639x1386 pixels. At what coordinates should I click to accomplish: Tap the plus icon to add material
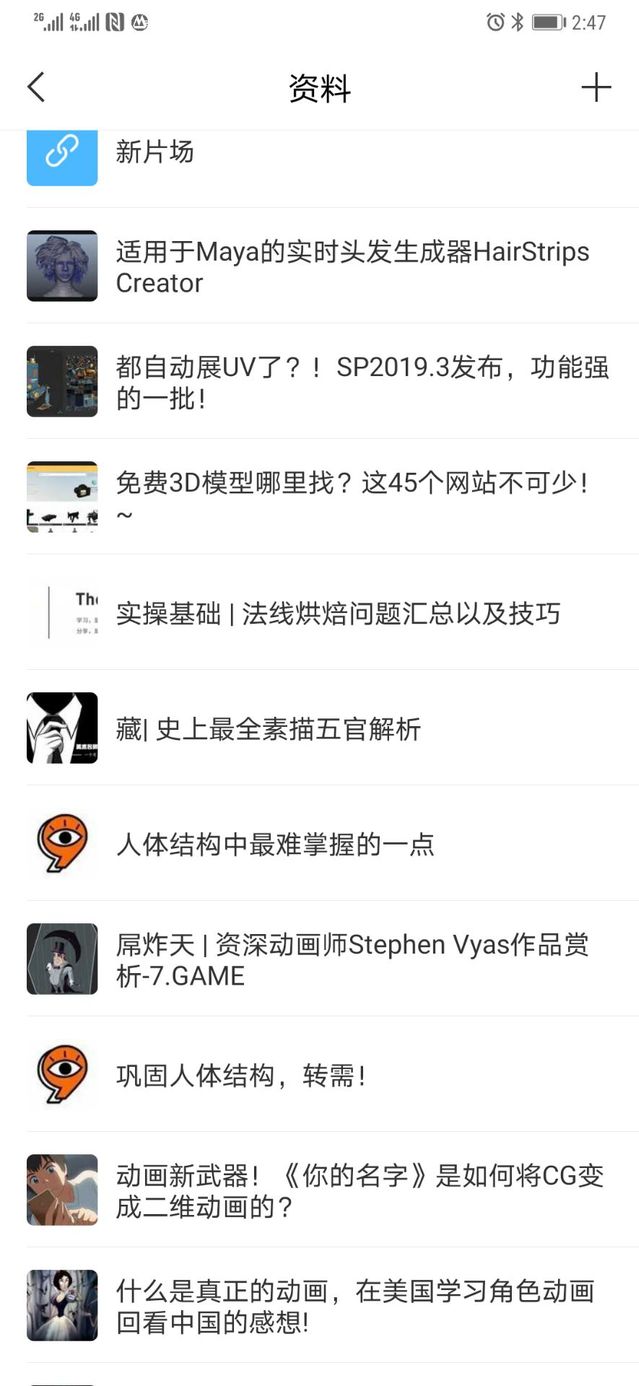596,88
